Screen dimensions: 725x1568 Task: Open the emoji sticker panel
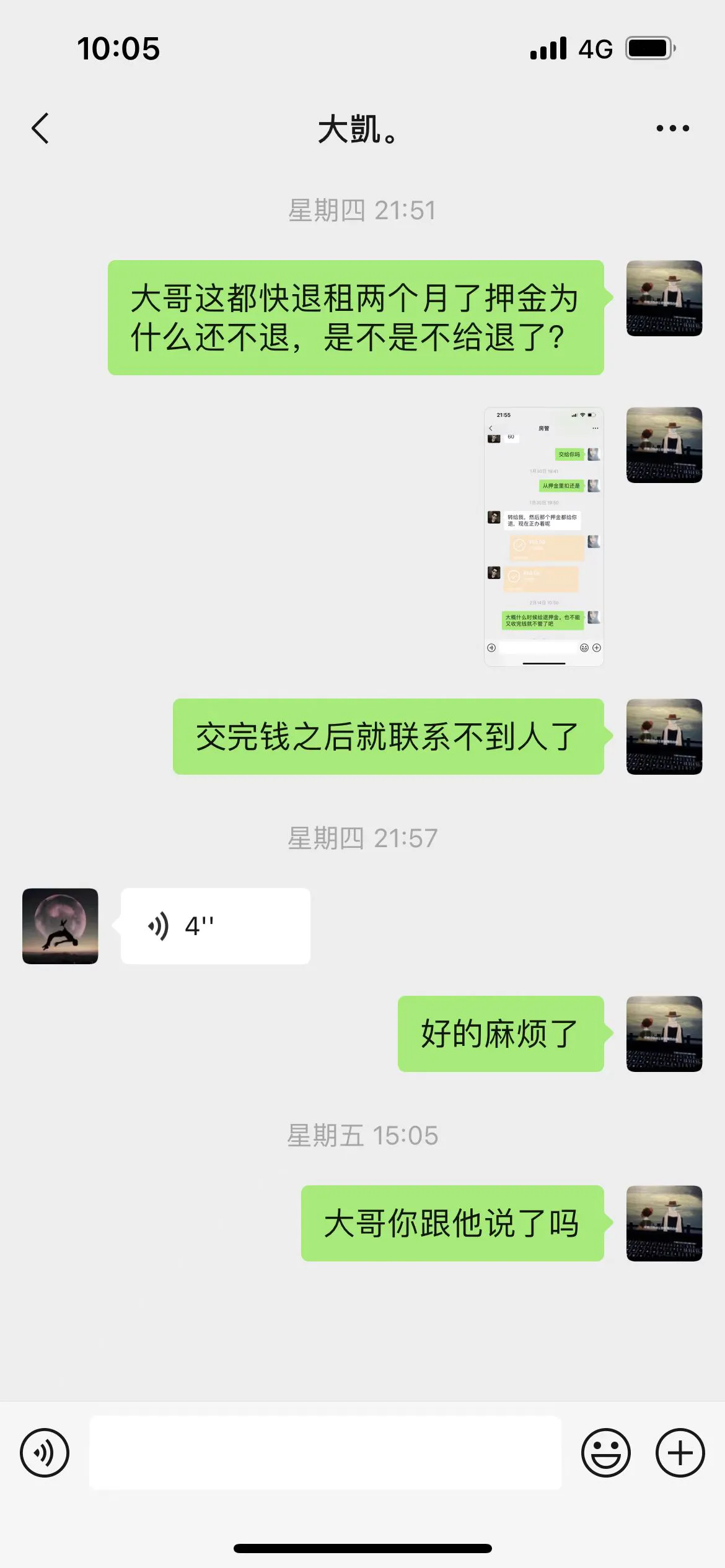coord(605,1453)
